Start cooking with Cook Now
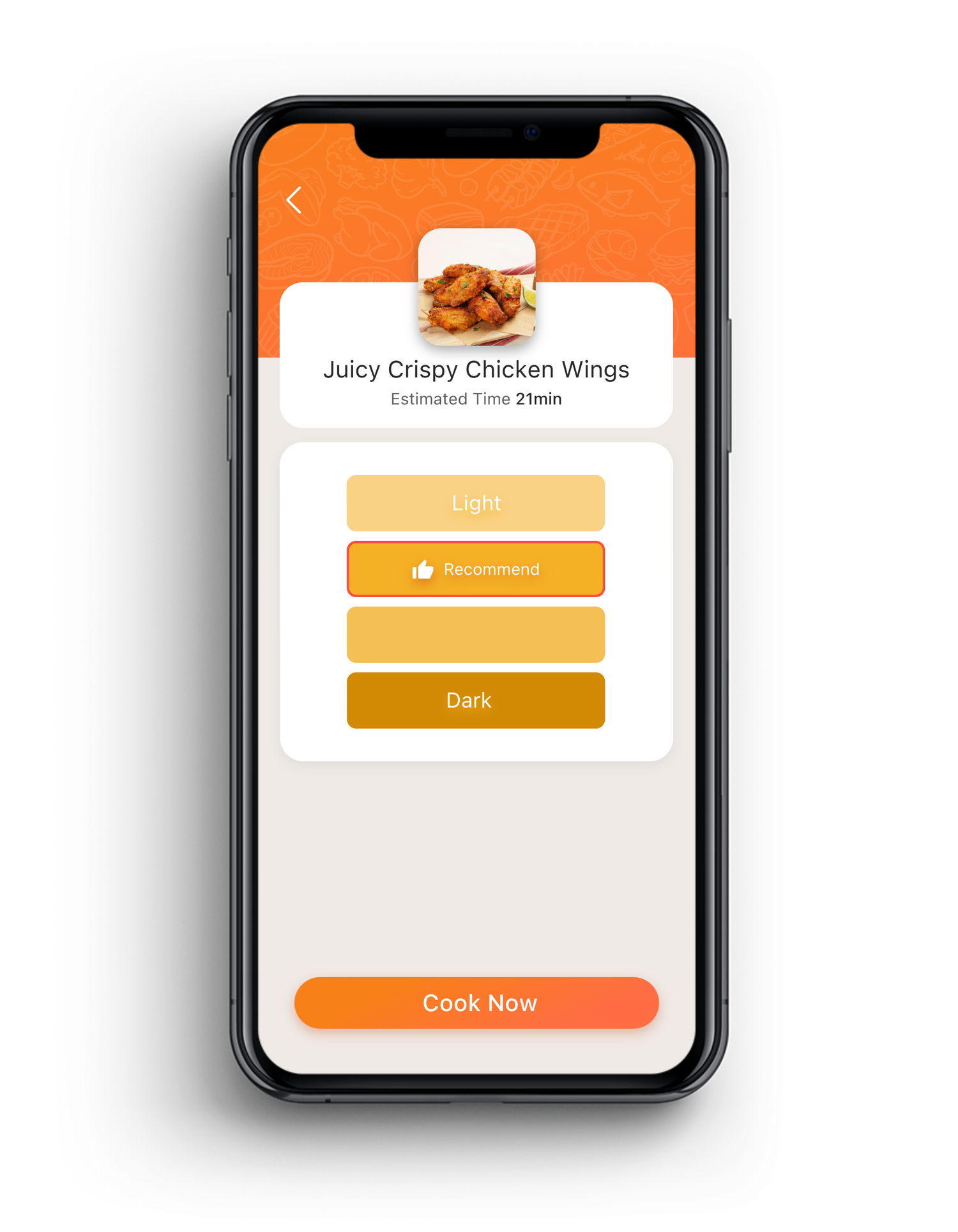Viewport: 958px width, 1232px height. pos(476,1003)
